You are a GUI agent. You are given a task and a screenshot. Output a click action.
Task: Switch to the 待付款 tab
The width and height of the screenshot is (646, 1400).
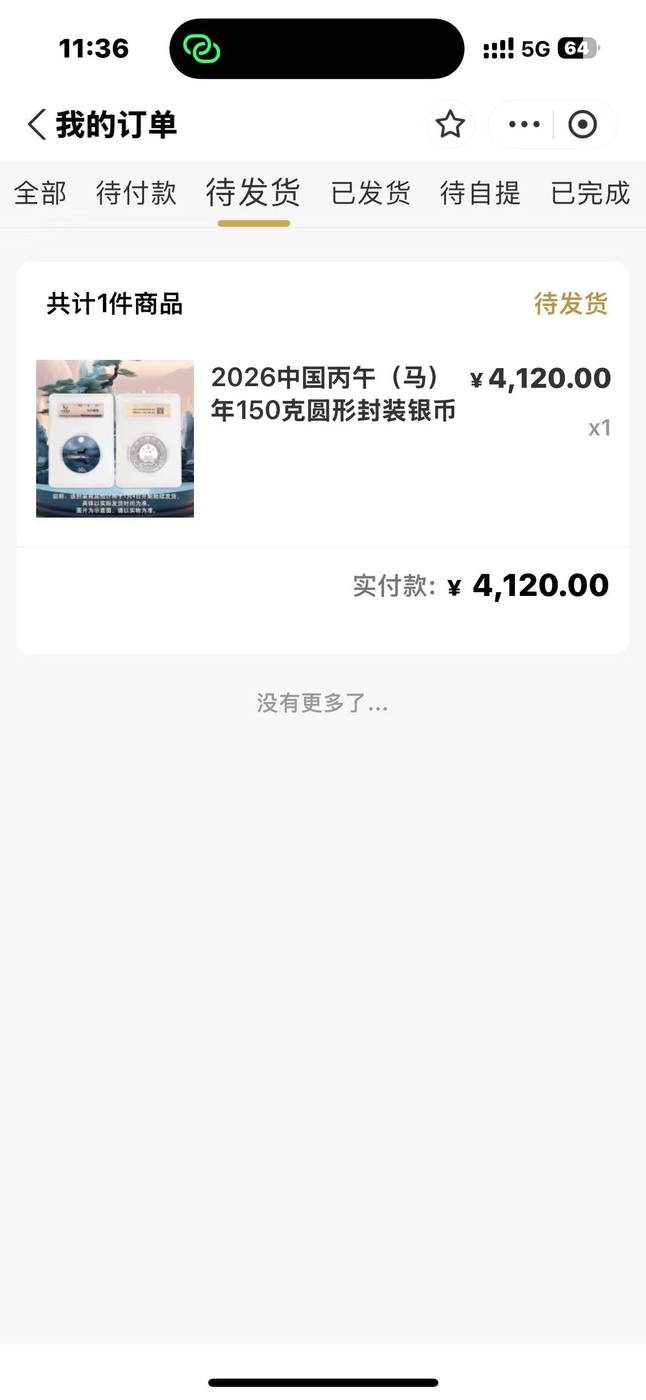point(136,193)
